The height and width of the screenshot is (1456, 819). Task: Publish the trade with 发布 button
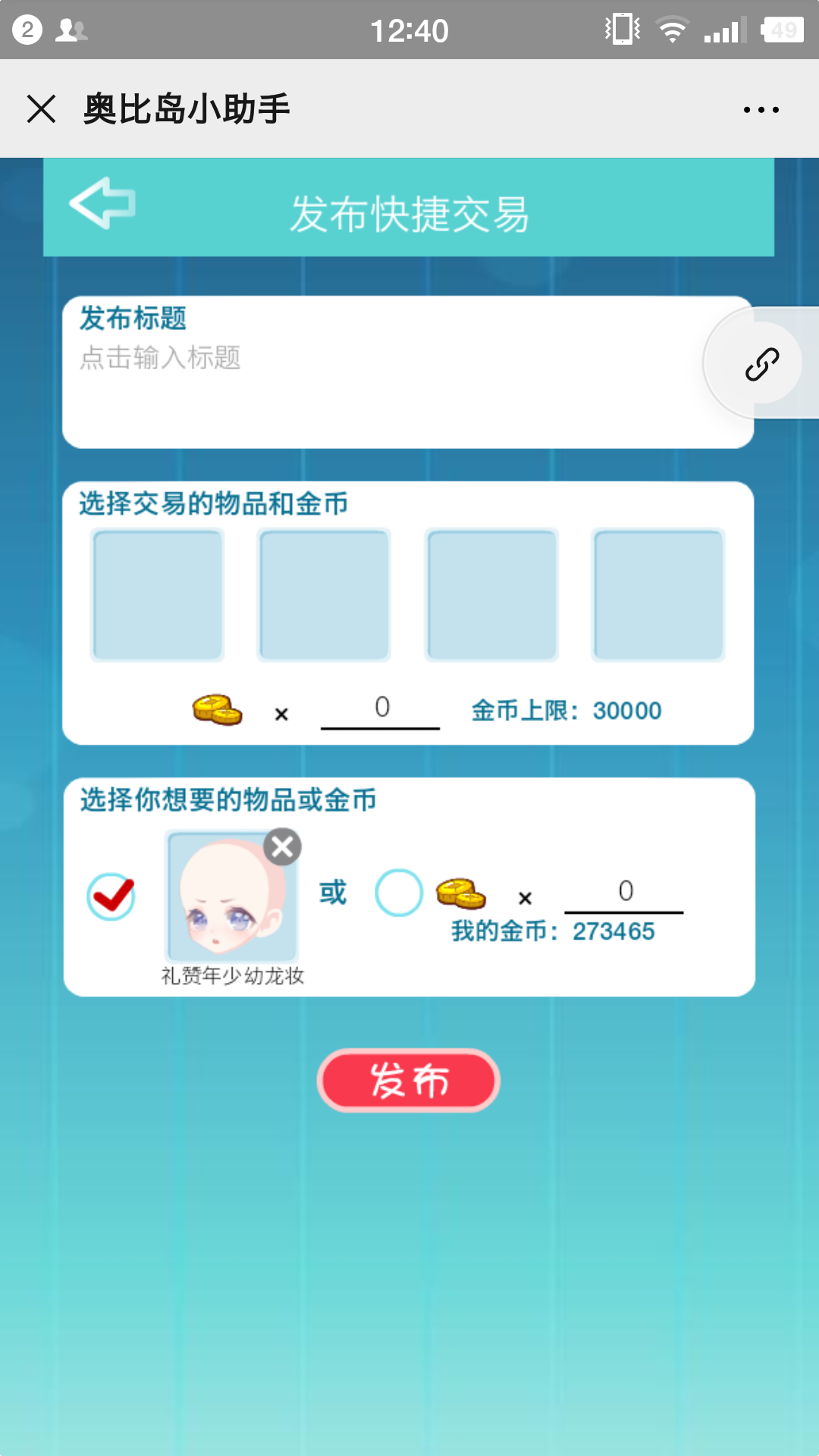tap(409, 1081)
